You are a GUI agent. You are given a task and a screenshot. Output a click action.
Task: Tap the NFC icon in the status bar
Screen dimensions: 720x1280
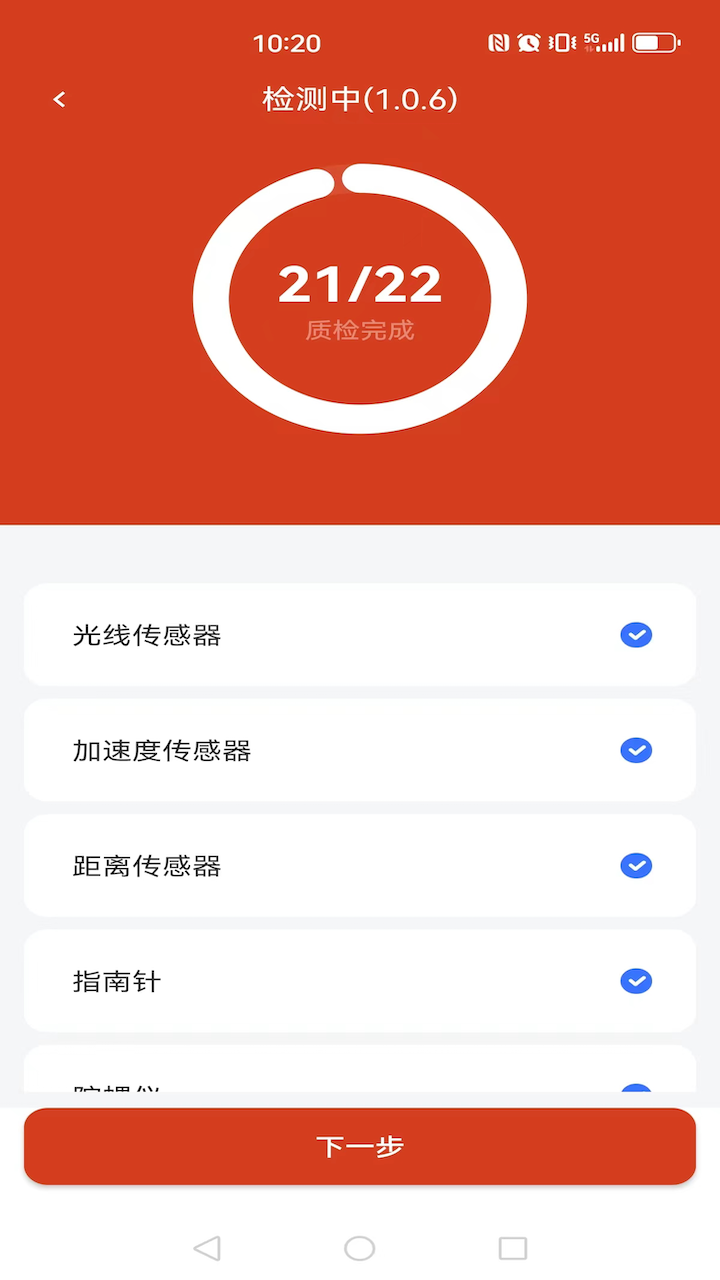coord(499,42)
